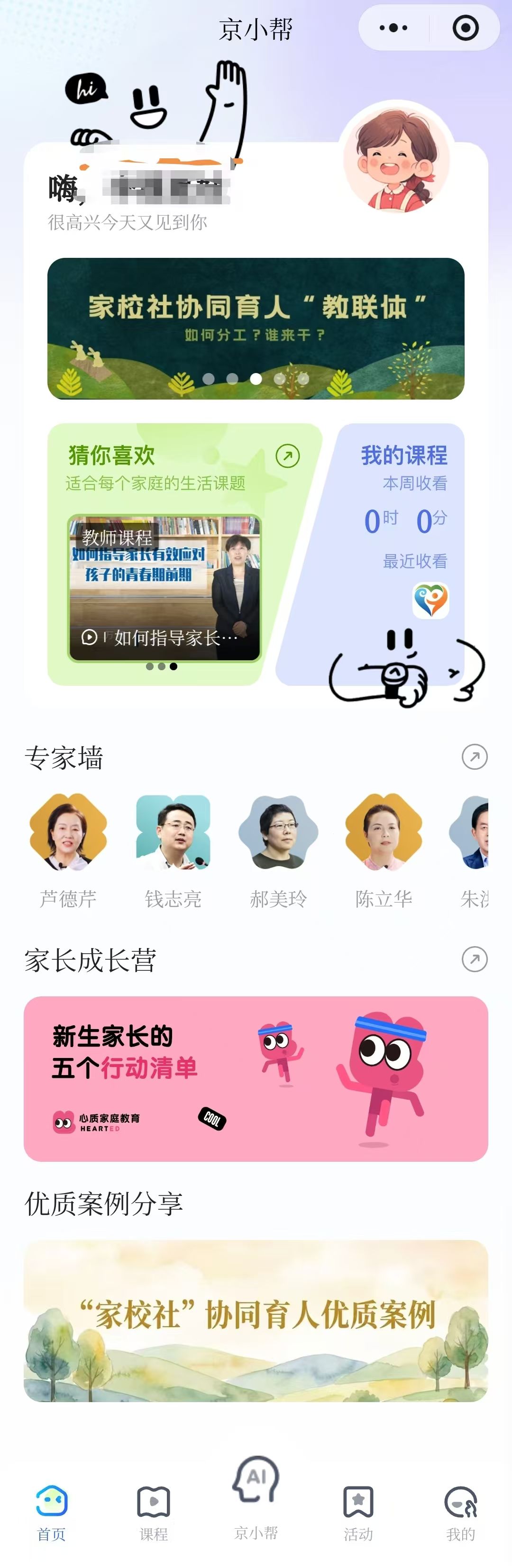Image resolution: width=512 pixels, height=1568 pixels.
Task: Open the arrow icon next to 猜你喜欢
Action: [287, 456]
